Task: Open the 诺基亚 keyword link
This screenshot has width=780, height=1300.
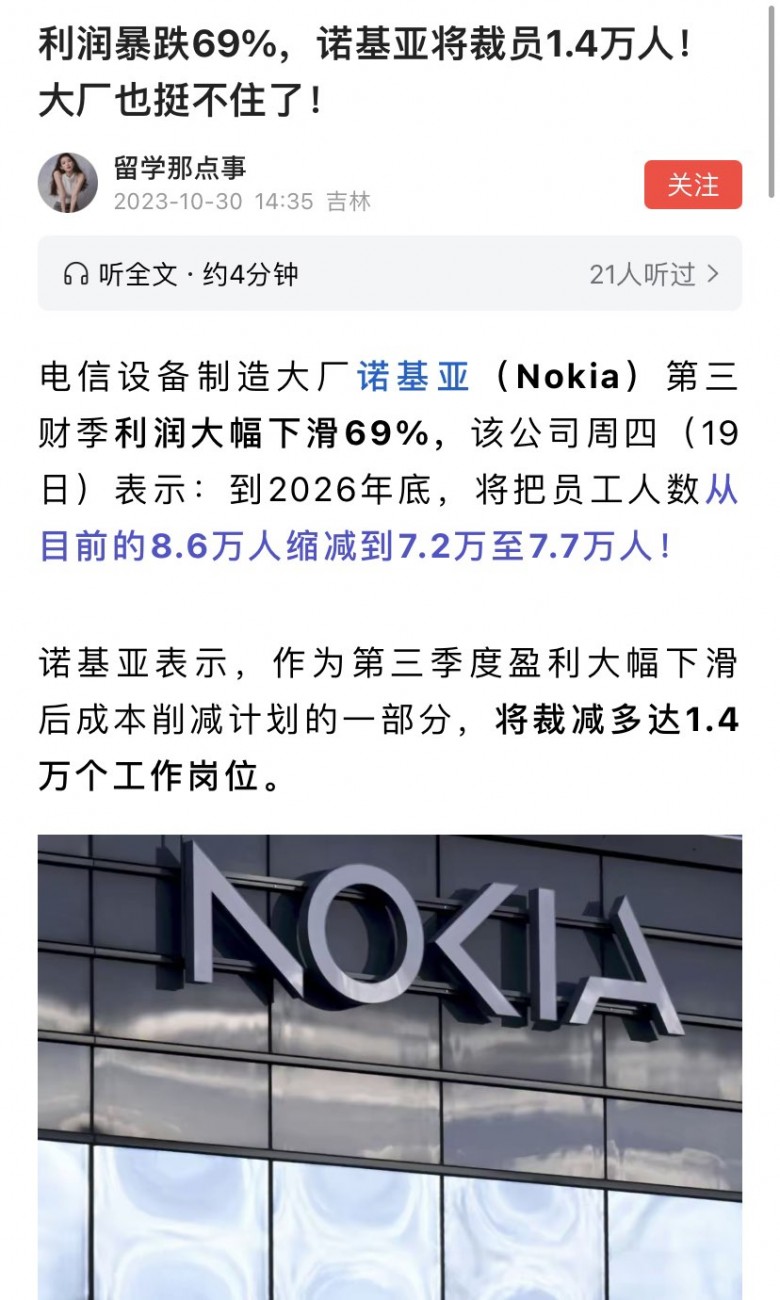Action: [413, 377]
